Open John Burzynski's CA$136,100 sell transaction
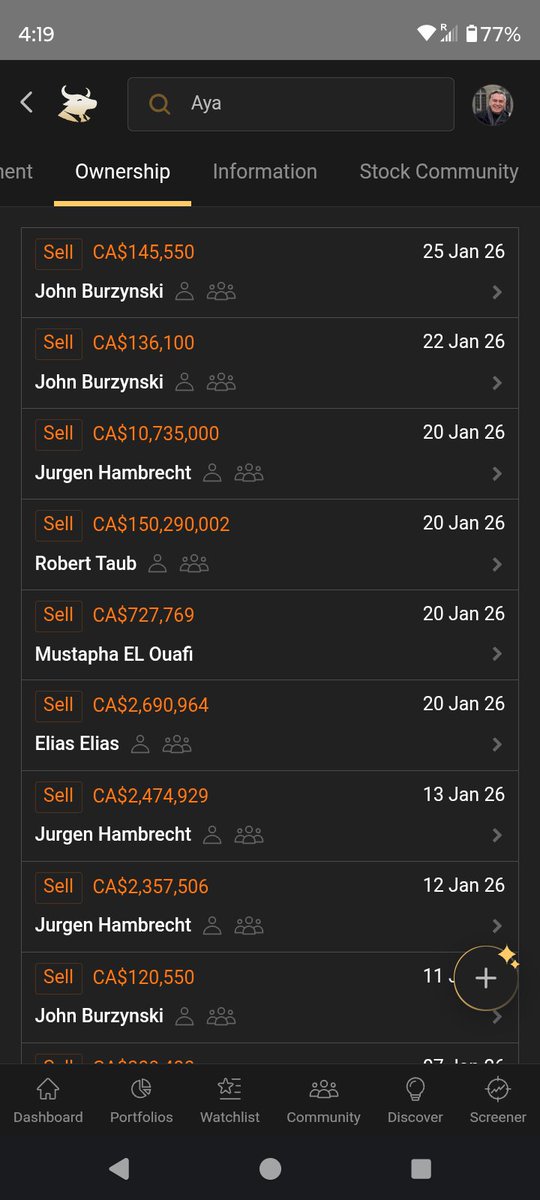Viewport: 540px width, 1200px height. tap(270, 363)
